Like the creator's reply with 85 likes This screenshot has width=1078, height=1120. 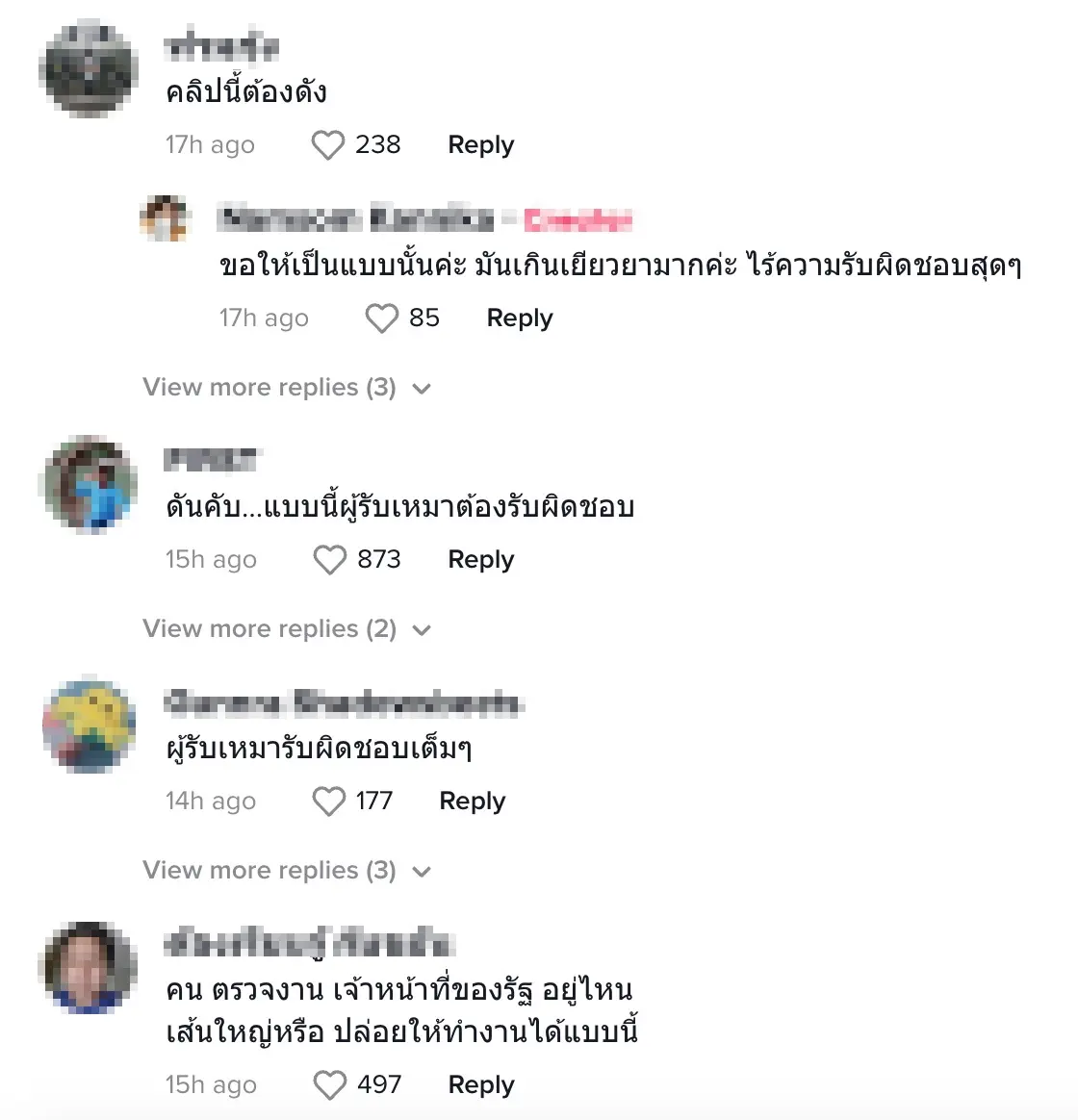click(382, 318)
